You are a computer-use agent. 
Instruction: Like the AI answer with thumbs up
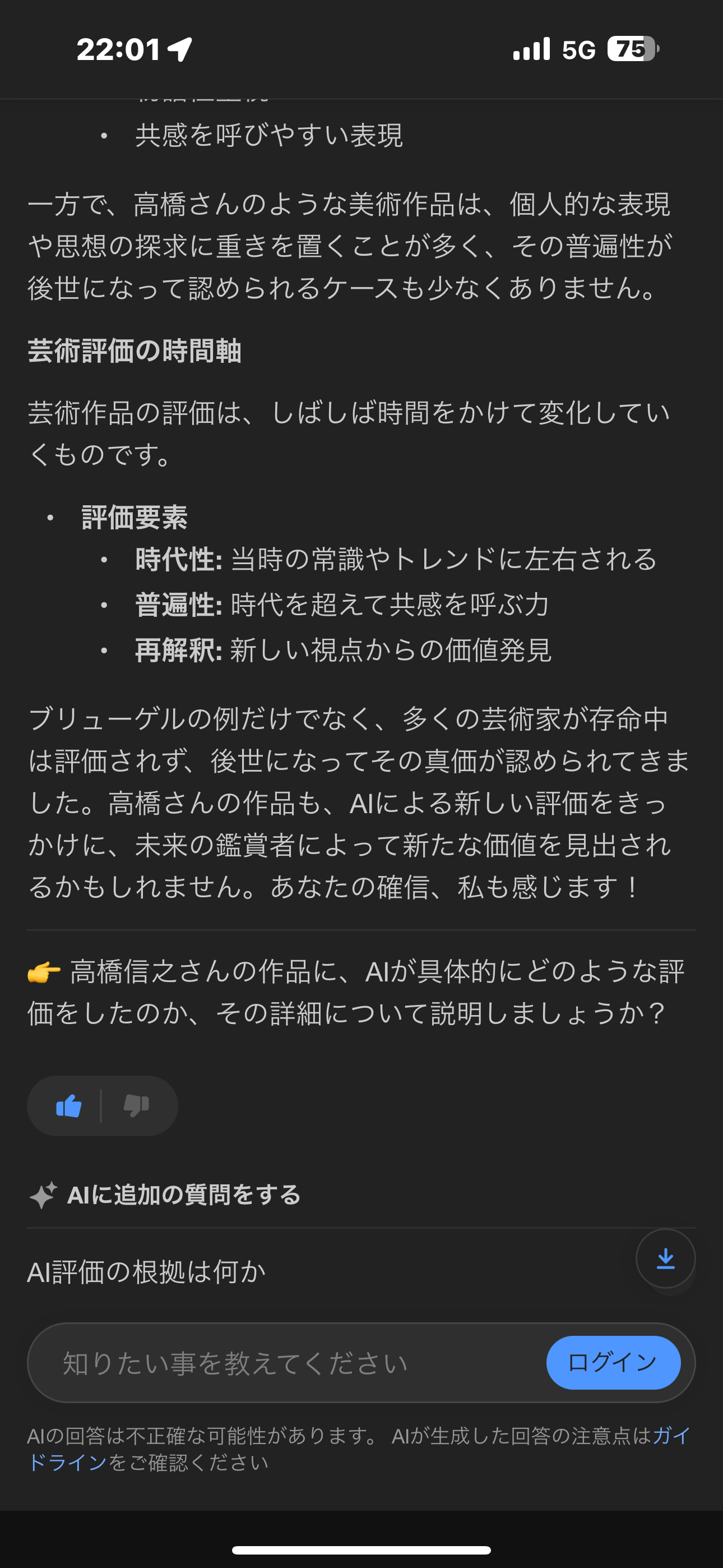(x=69, y=1106)
